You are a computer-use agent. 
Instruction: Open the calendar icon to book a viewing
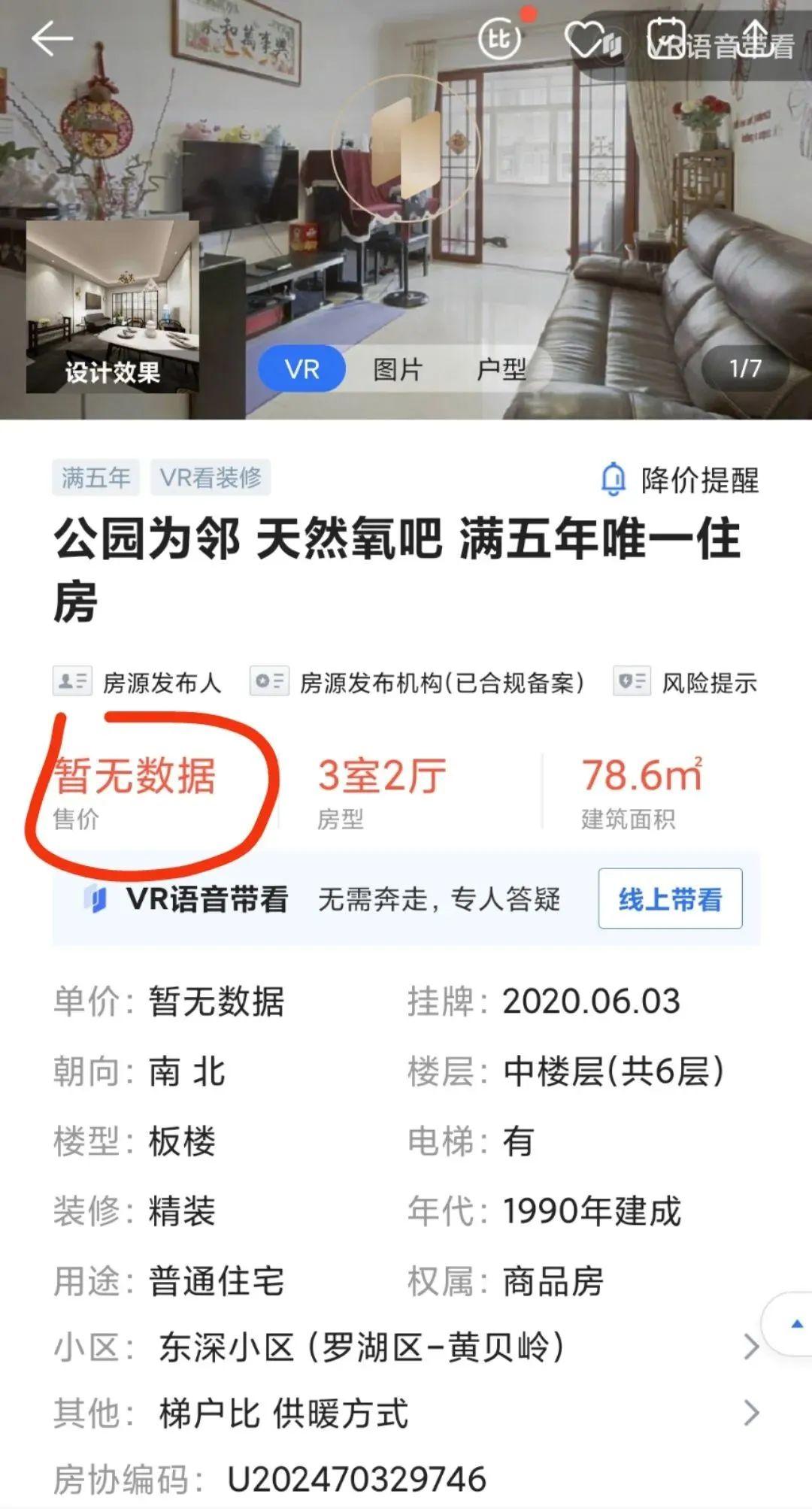click(667, 38)
